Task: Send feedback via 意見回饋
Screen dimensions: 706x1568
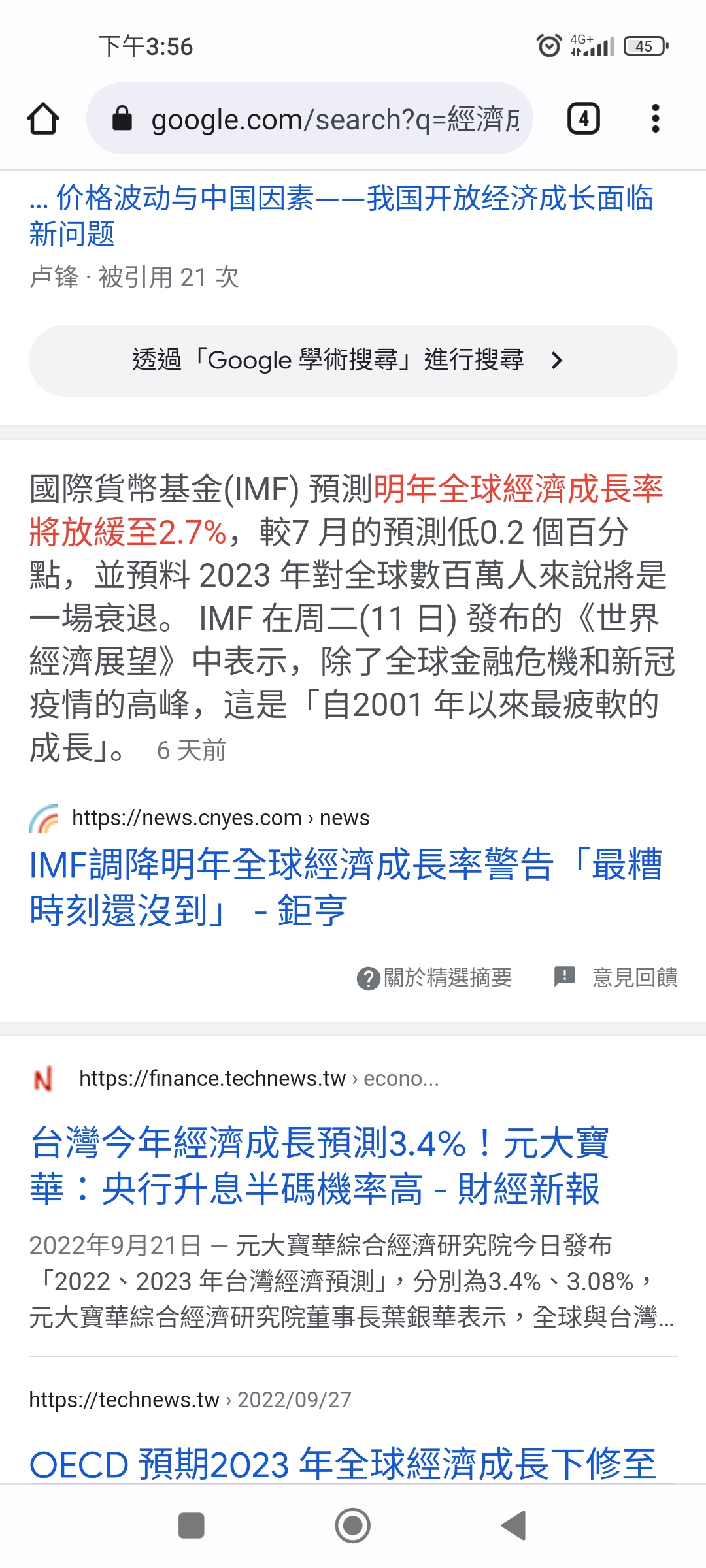Action: (616, 977)
